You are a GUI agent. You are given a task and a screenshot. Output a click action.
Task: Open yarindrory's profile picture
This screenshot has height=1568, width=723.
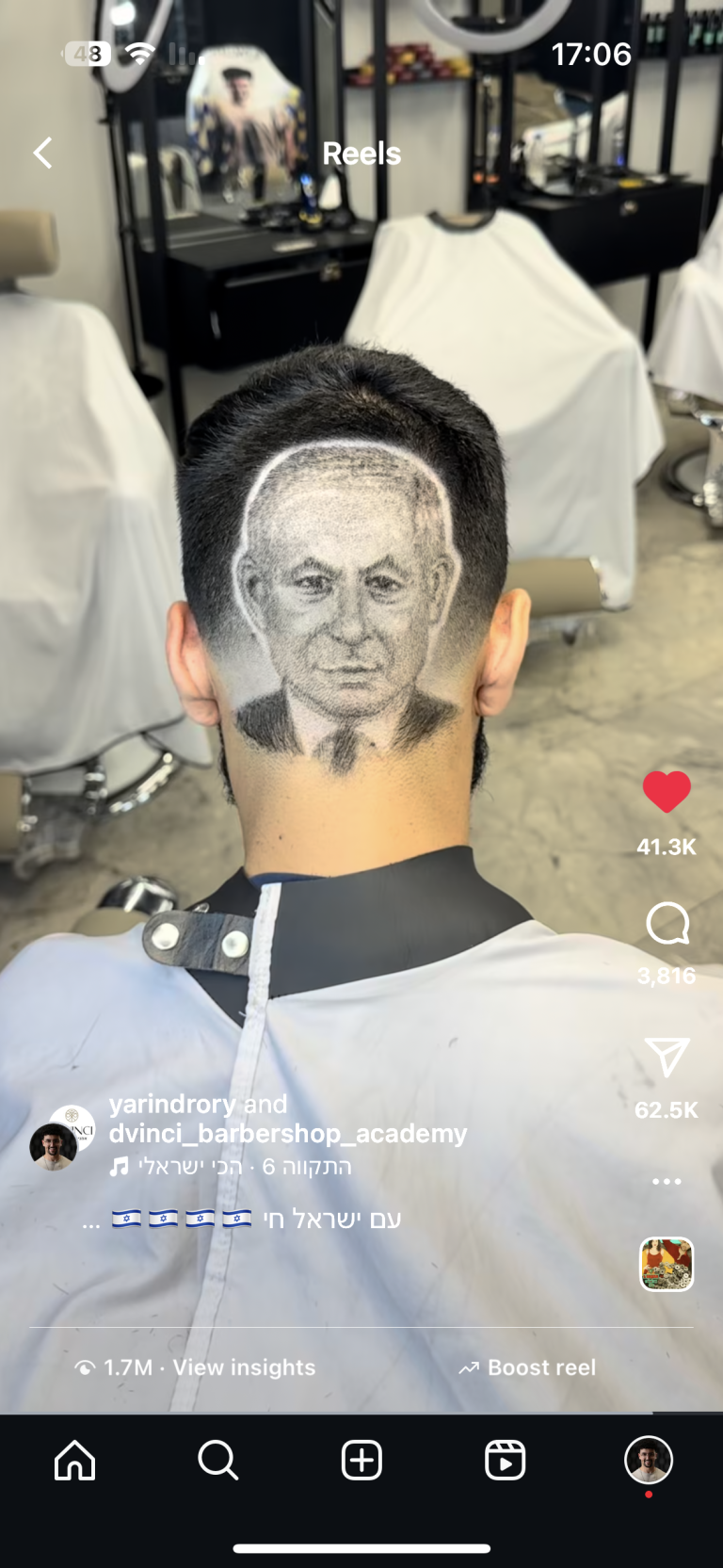point(54,1146)
